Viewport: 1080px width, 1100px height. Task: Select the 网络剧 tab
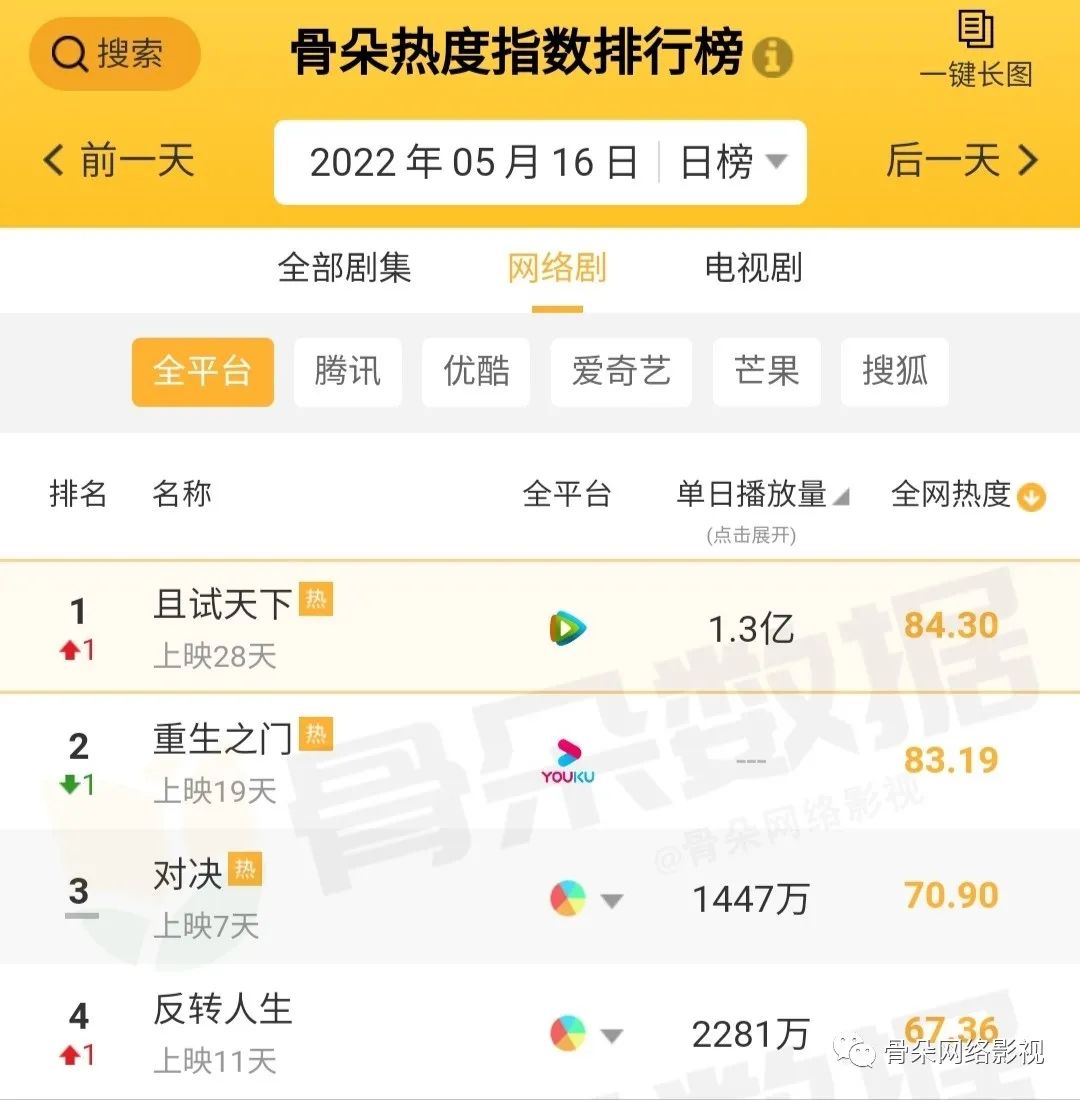pyautogui.click(x=557, y=268)
